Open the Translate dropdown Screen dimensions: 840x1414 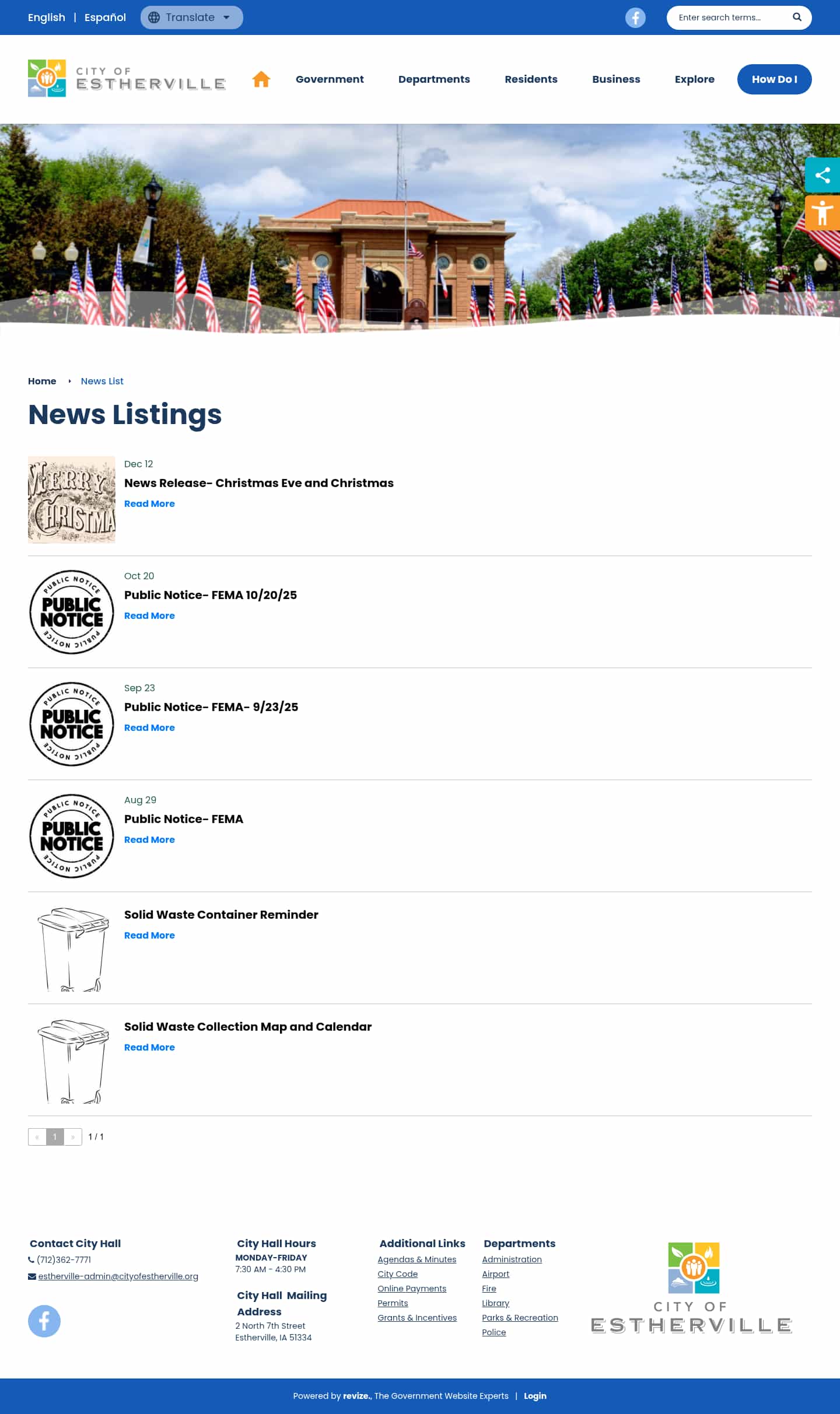click(x=191, y=17)
